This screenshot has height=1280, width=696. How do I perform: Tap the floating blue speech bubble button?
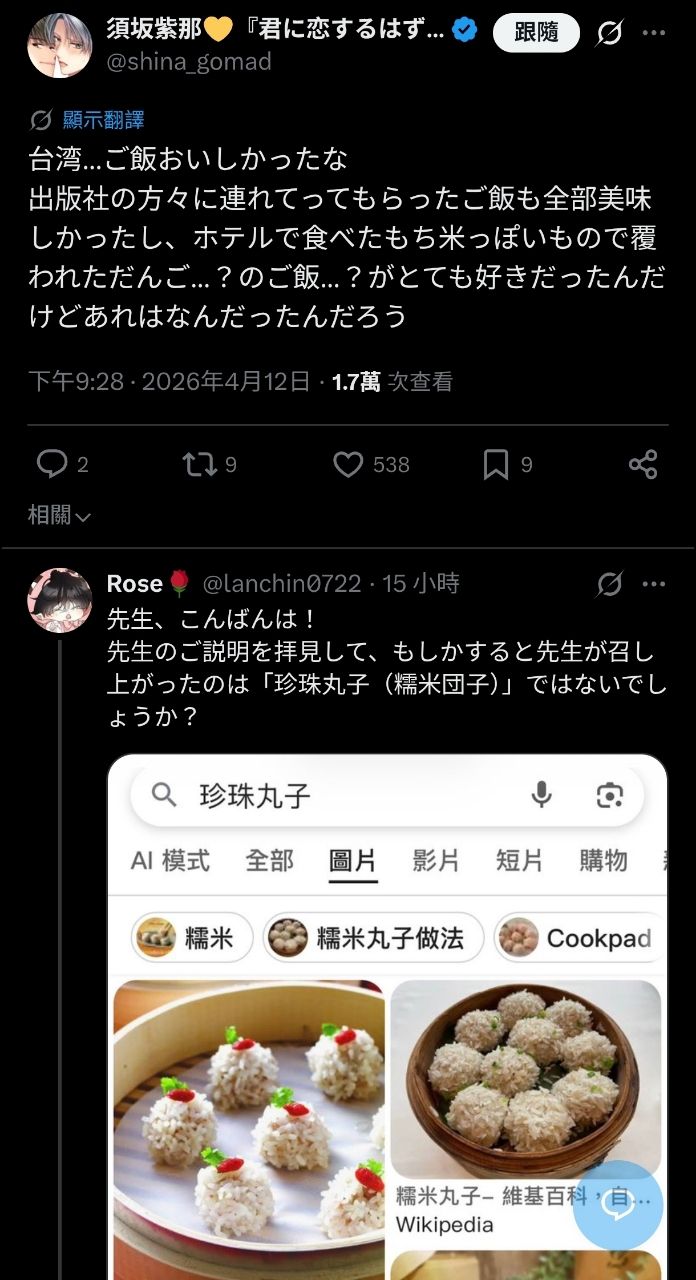pos(618,1205)
